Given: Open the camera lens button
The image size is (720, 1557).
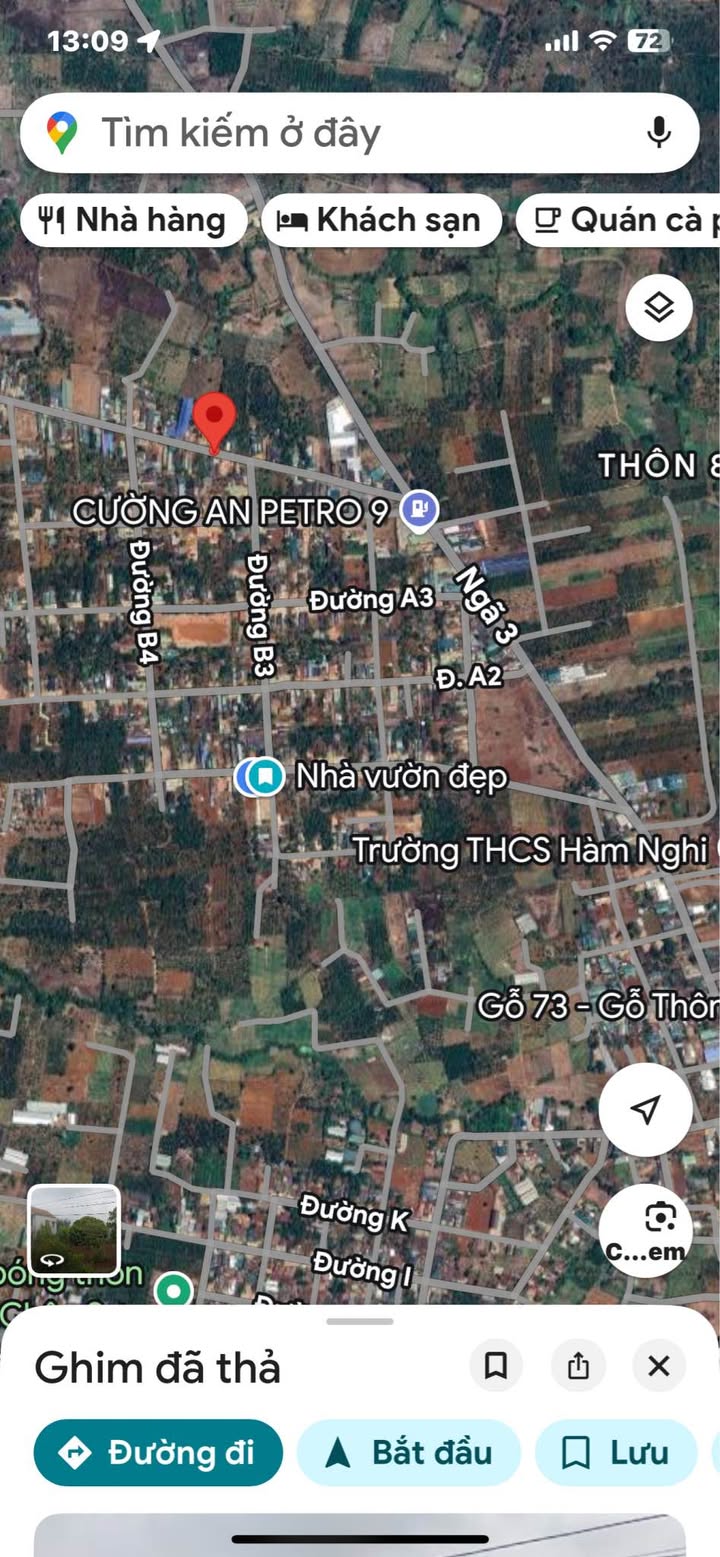Looking at the screenshot, I should coord(646,1230).
